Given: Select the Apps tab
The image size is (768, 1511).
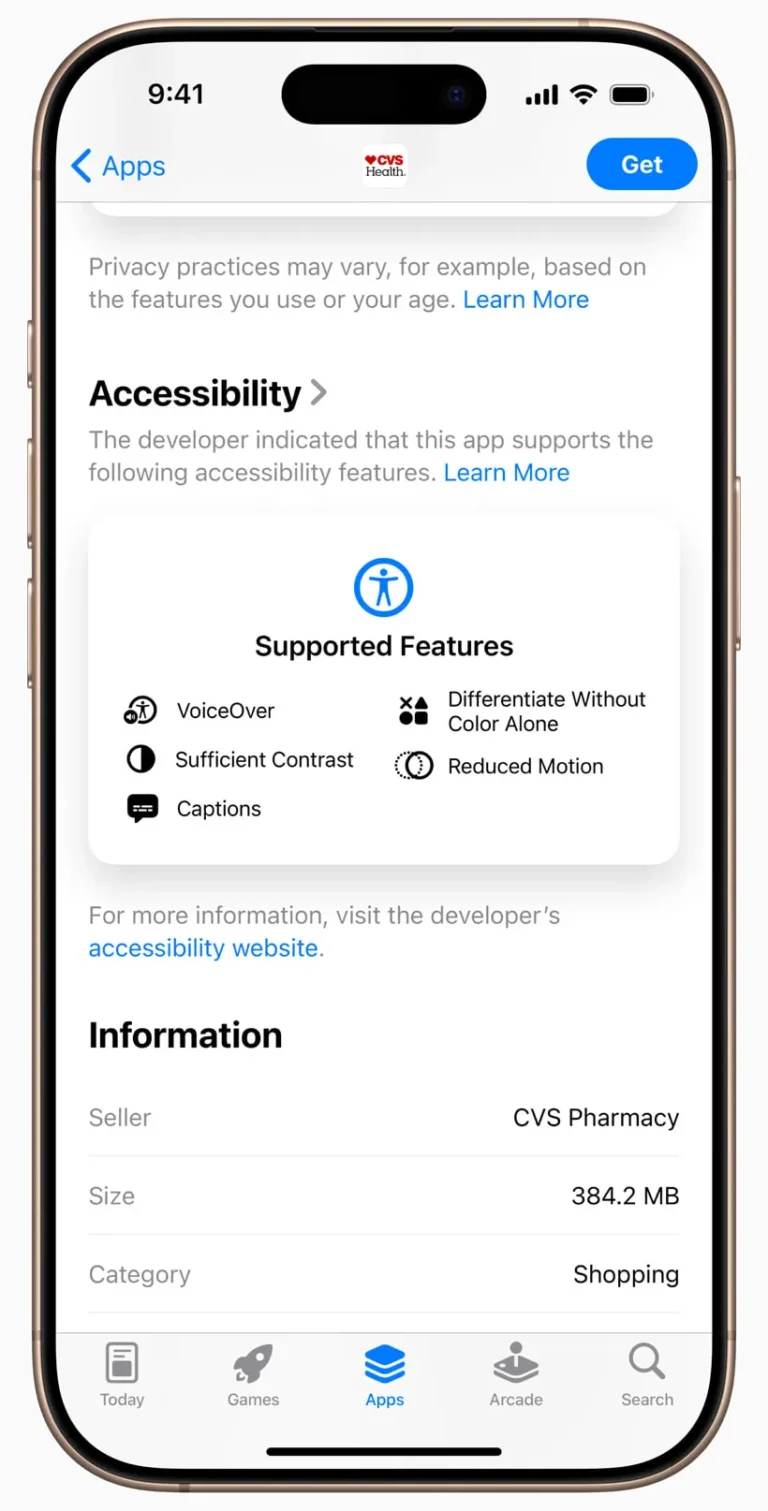Looking at the screenshot, I should [384, 1375].
